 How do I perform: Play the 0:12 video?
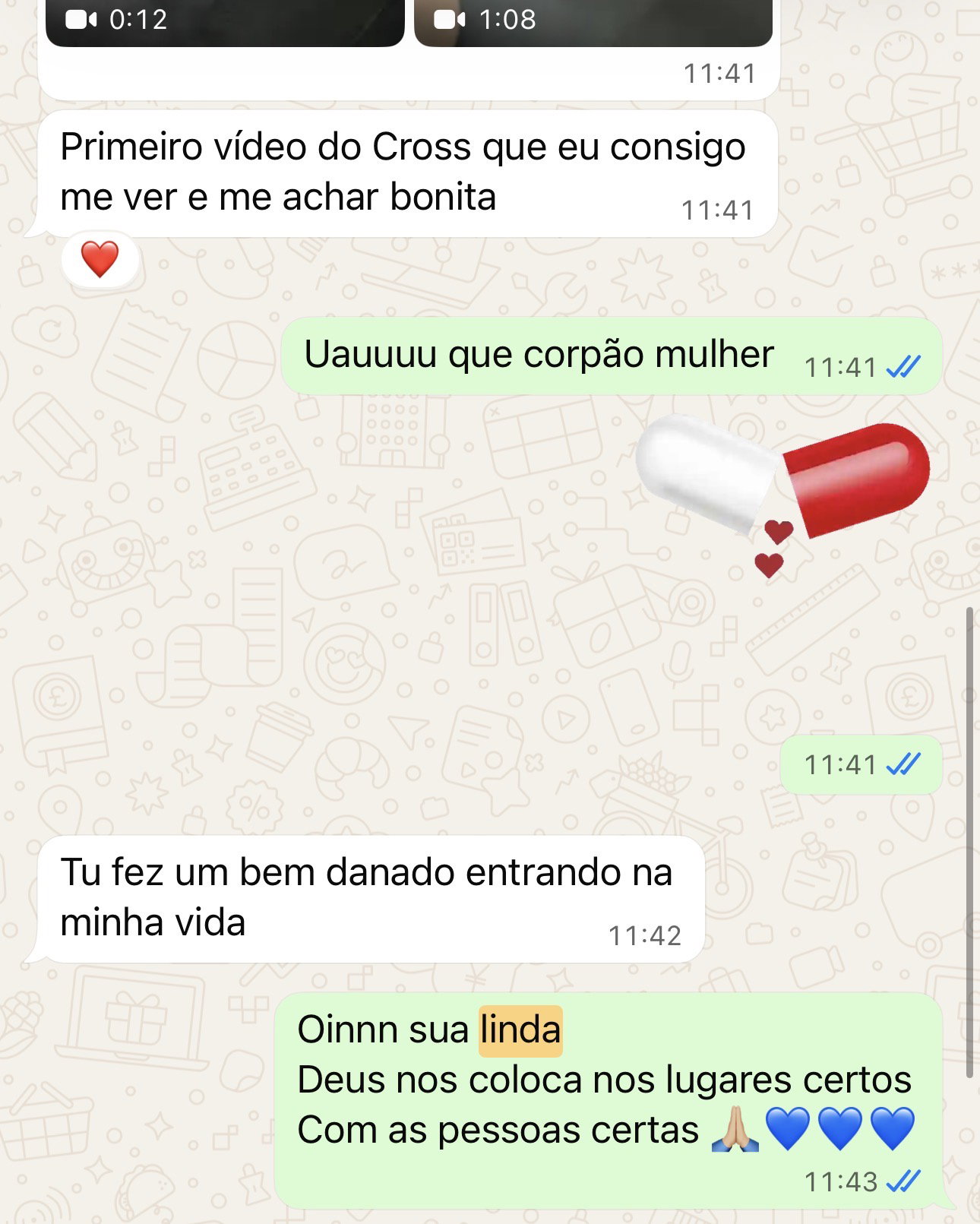coord(225,21)
